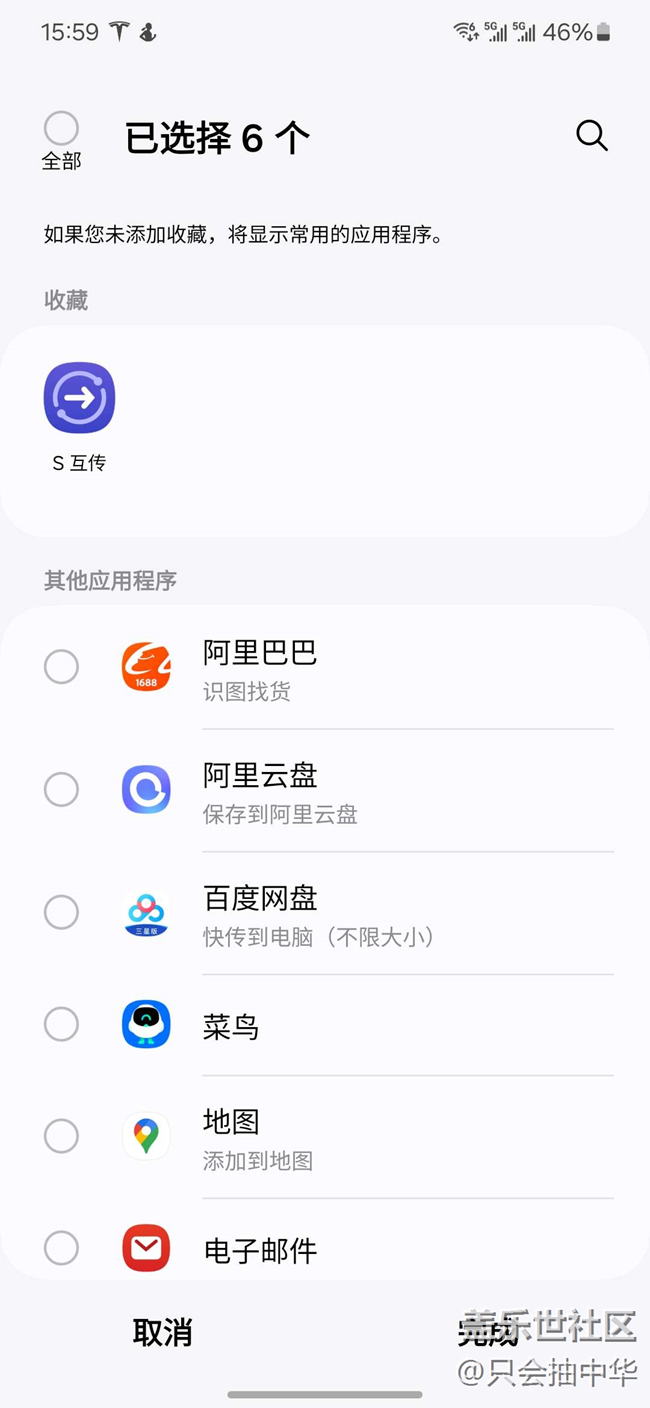Viewport: 650px width, 1408px height.
Task: Select all apps with the 全部 checkbox
Action: pyautogui.click(x=61, y=129)
